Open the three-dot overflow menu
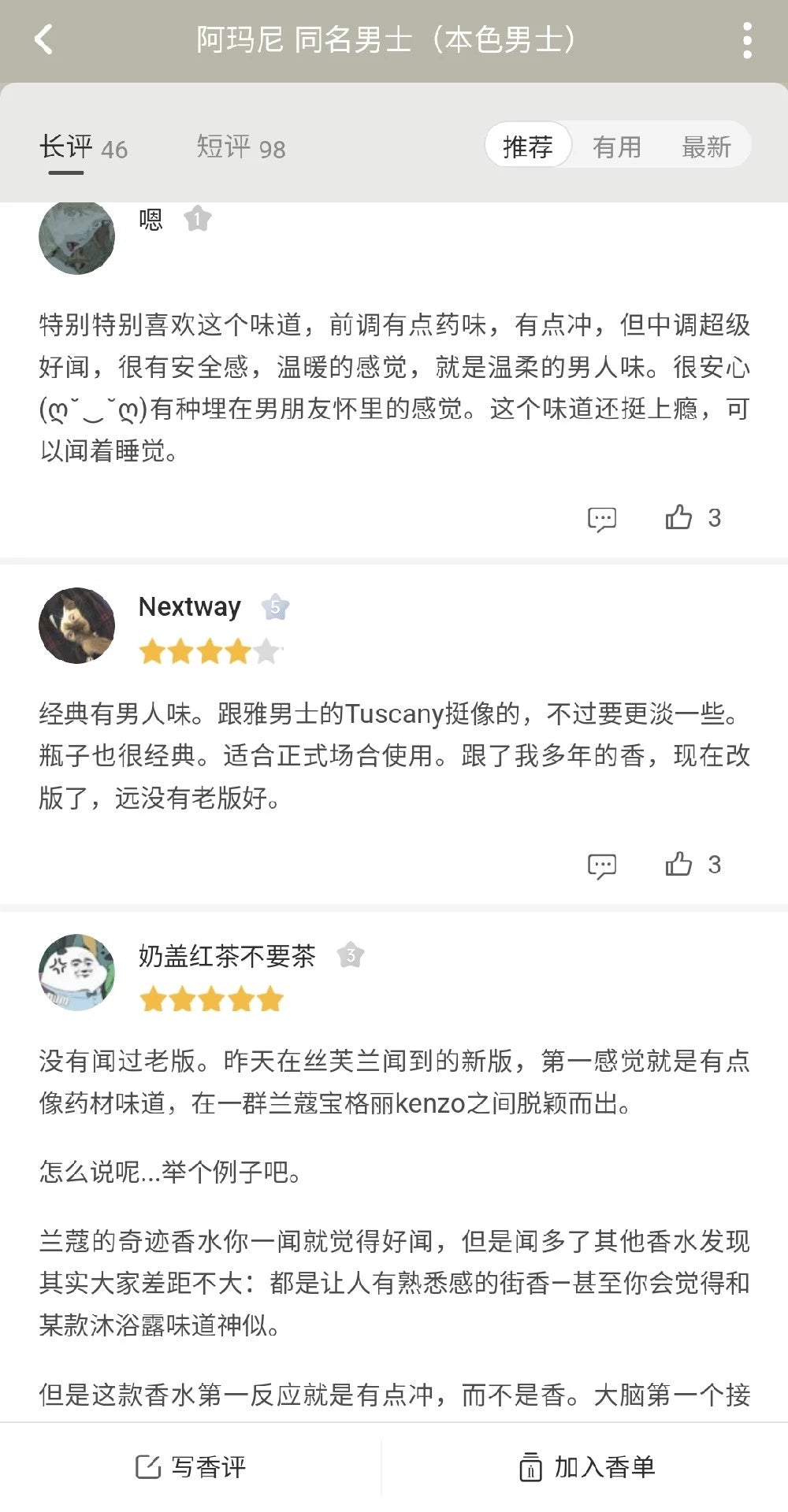The width and height of the screenshot is (788, 1512). click(747, 40)
